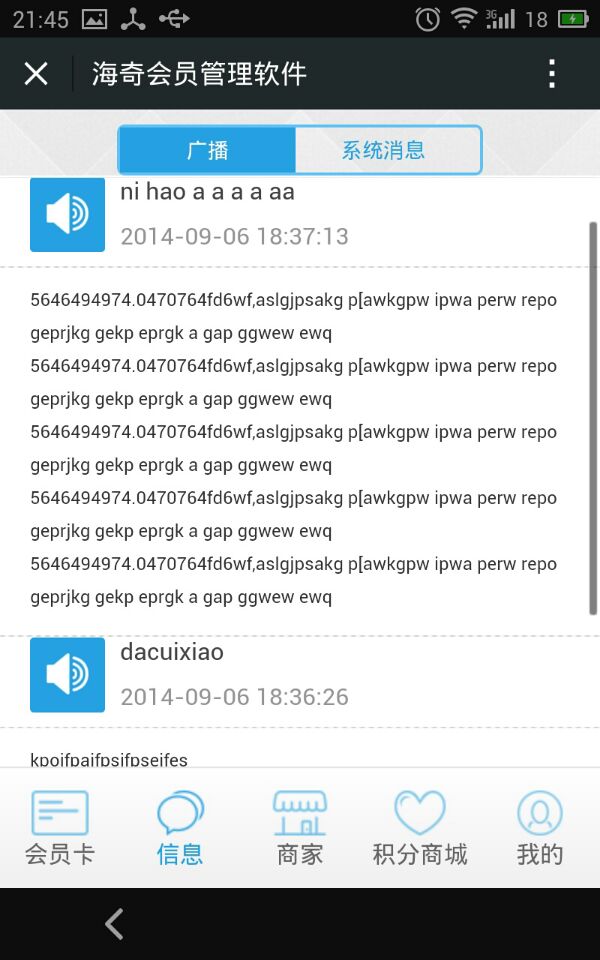
Task: Open the 'ni hao a a a a aa' broadcast
Action: coord(207,192)
